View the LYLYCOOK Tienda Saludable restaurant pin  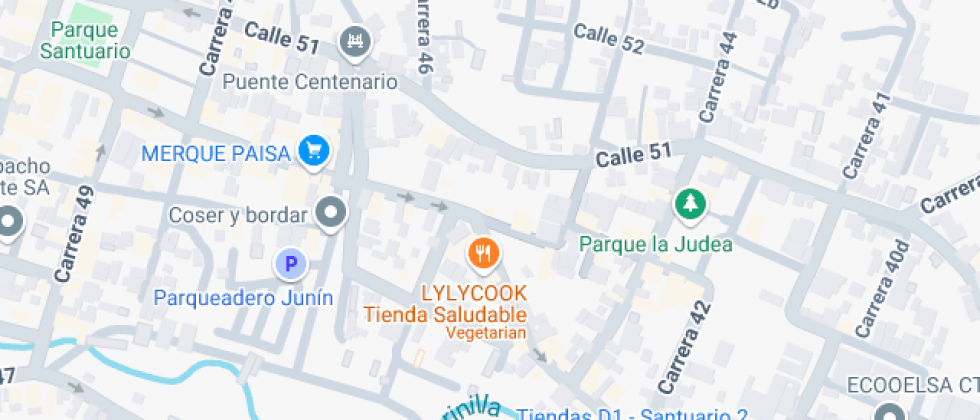pos(484,253)
